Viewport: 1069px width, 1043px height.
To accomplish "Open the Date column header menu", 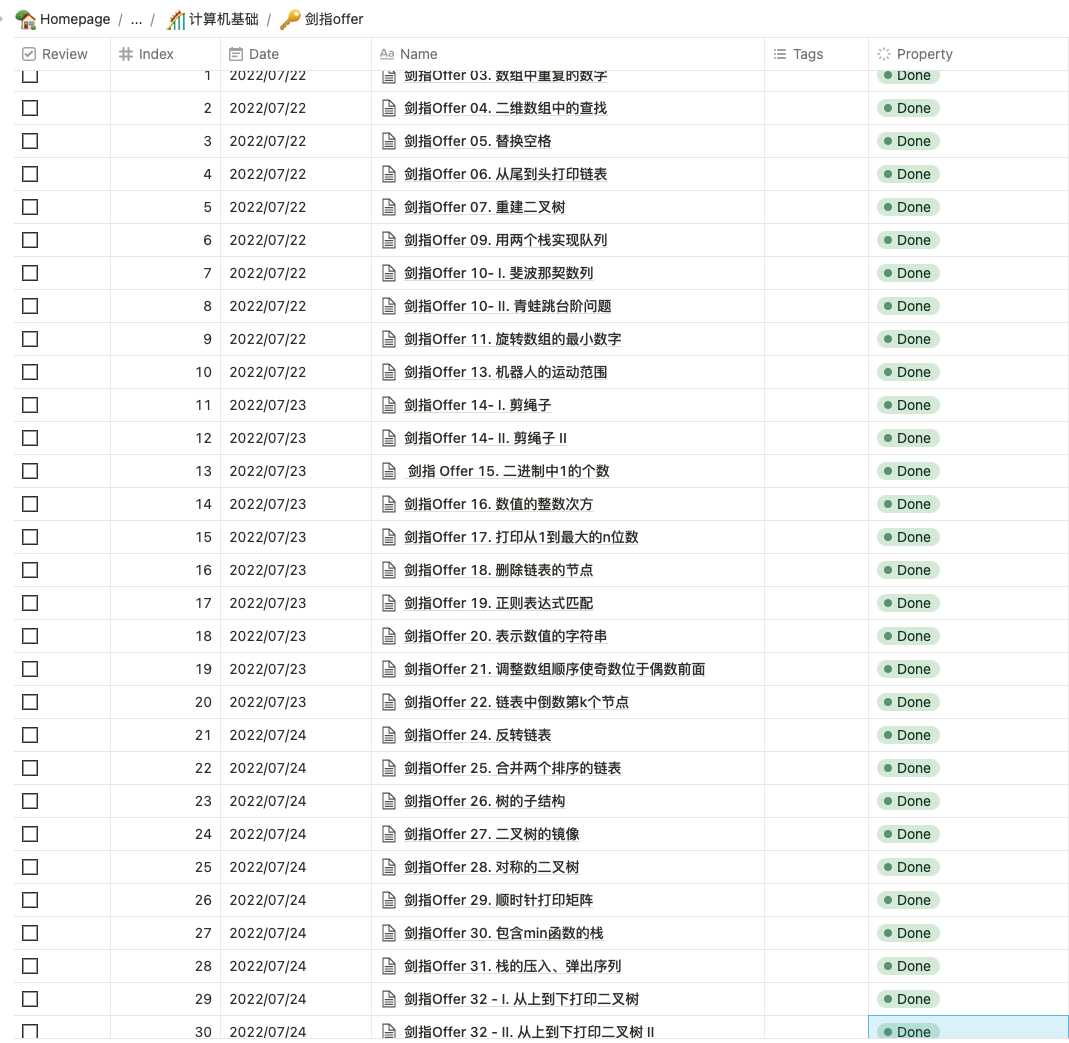I will [296, 54].
